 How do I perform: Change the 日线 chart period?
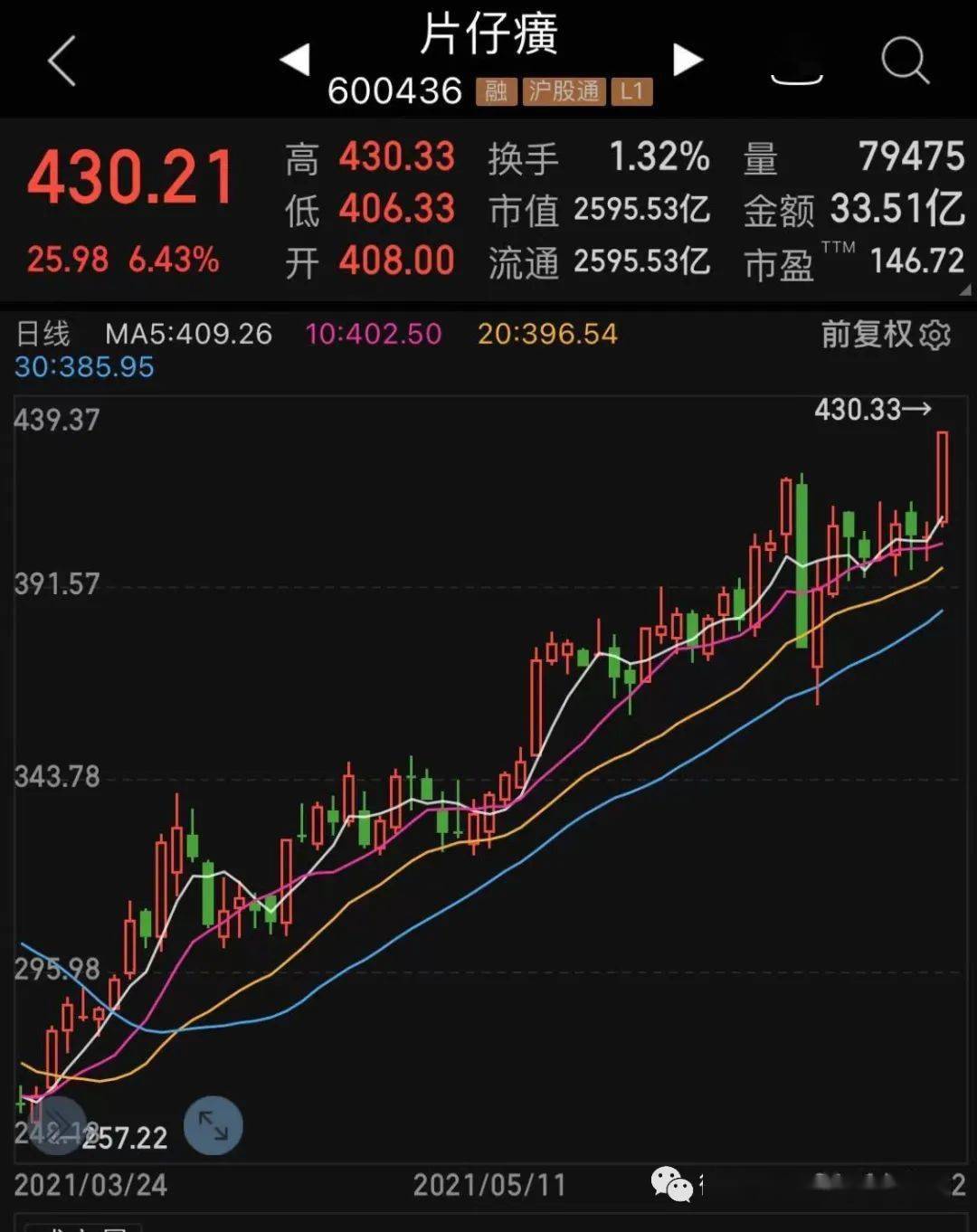[x=43, y=334]
